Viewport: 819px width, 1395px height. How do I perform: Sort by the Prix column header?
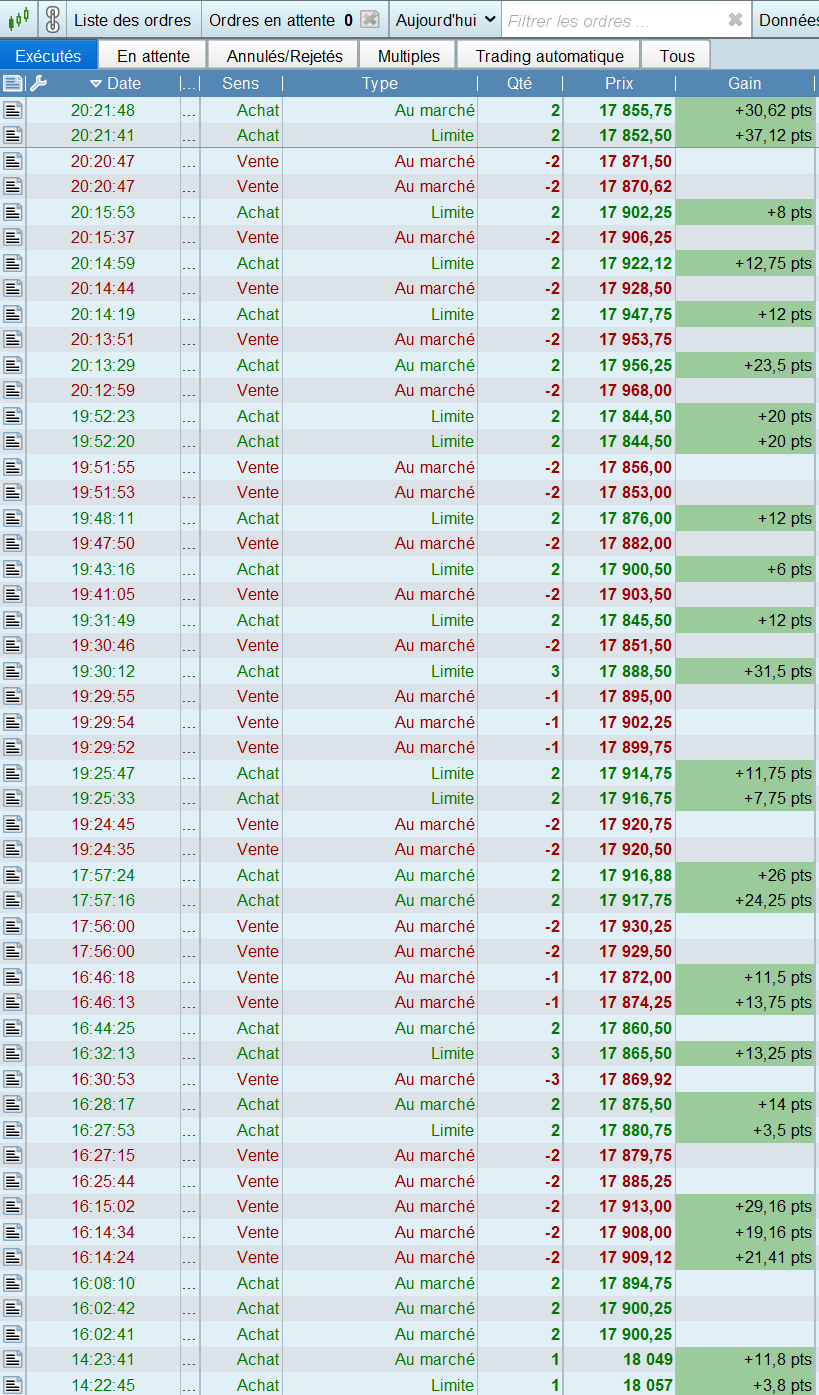click(618, 84)
